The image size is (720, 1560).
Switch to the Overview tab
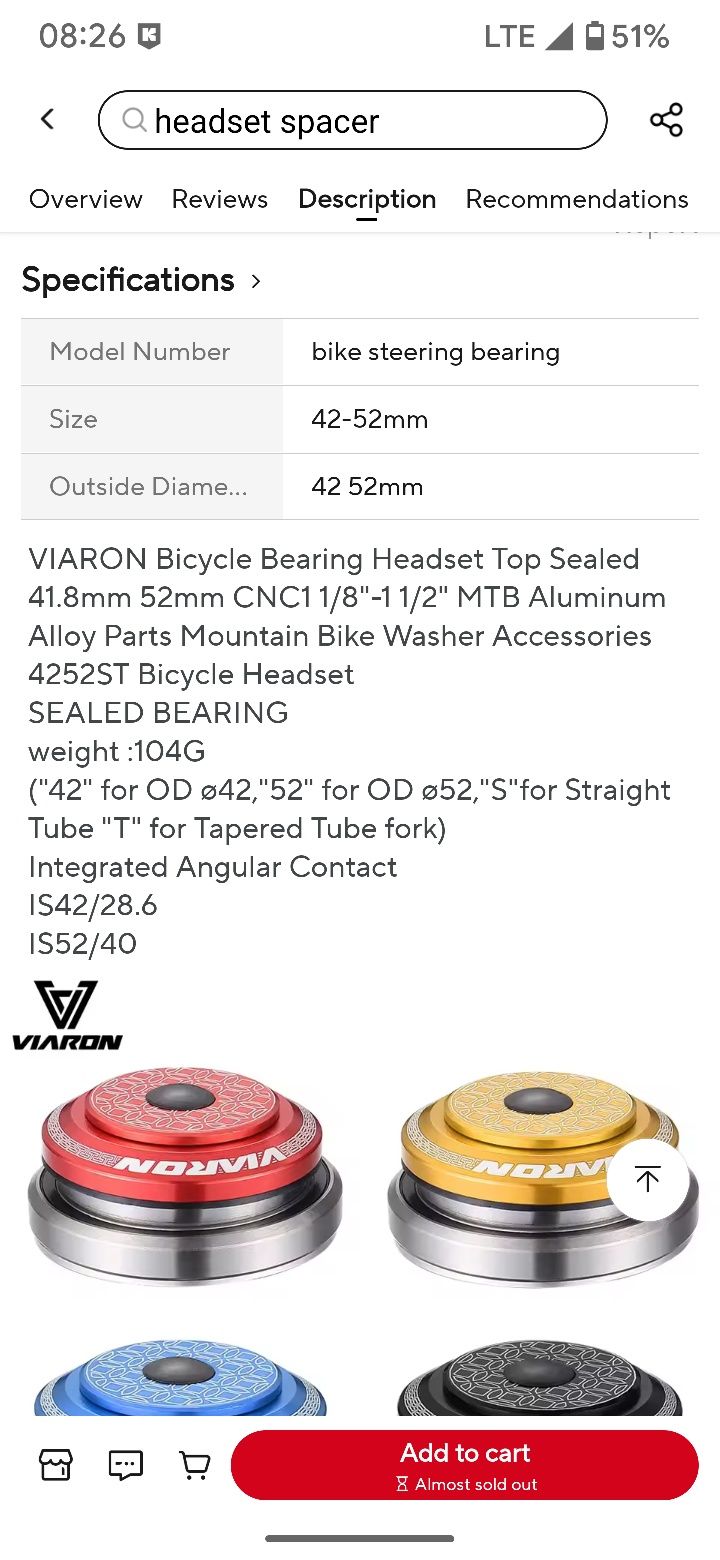pyautogui.click(x=86, y=199)
